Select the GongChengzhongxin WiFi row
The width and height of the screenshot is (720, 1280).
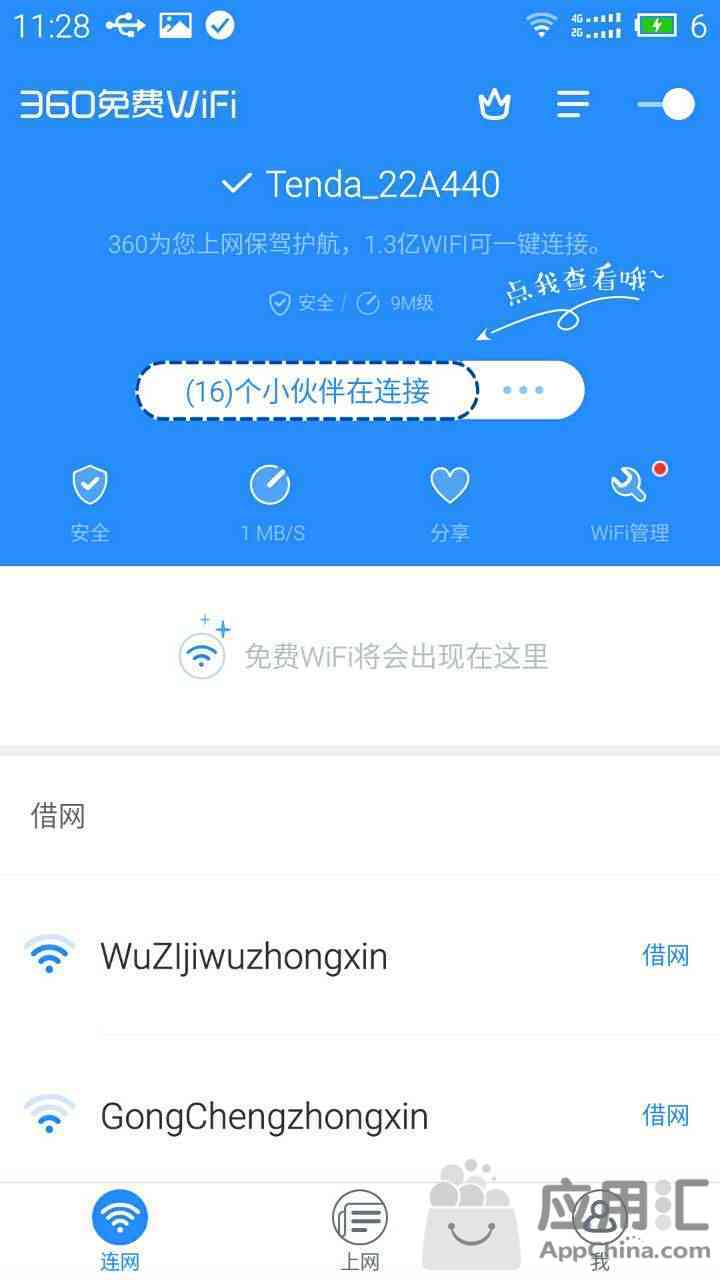click(264, 1116)
